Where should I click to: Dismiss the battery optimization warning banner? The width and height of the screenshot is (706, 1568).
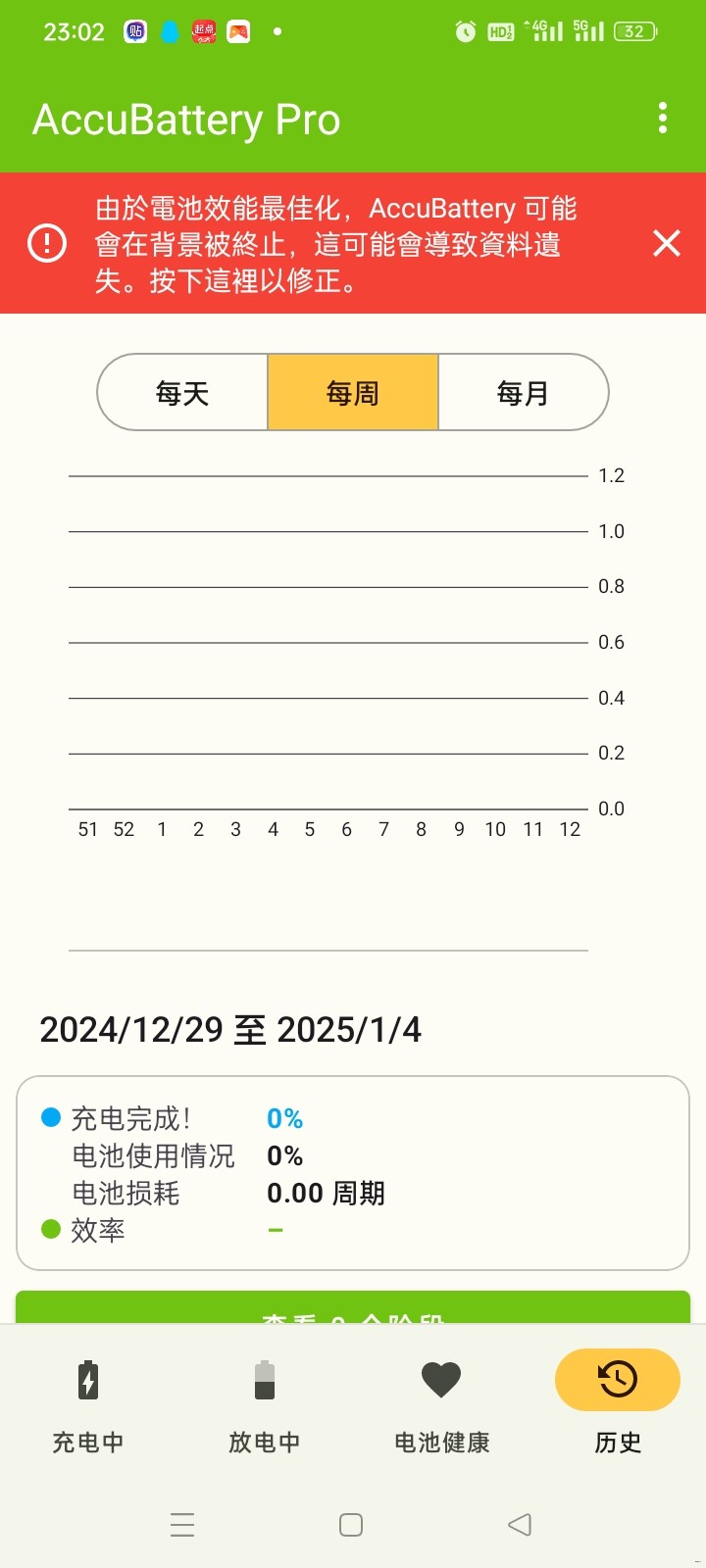(x=666, y=243)
